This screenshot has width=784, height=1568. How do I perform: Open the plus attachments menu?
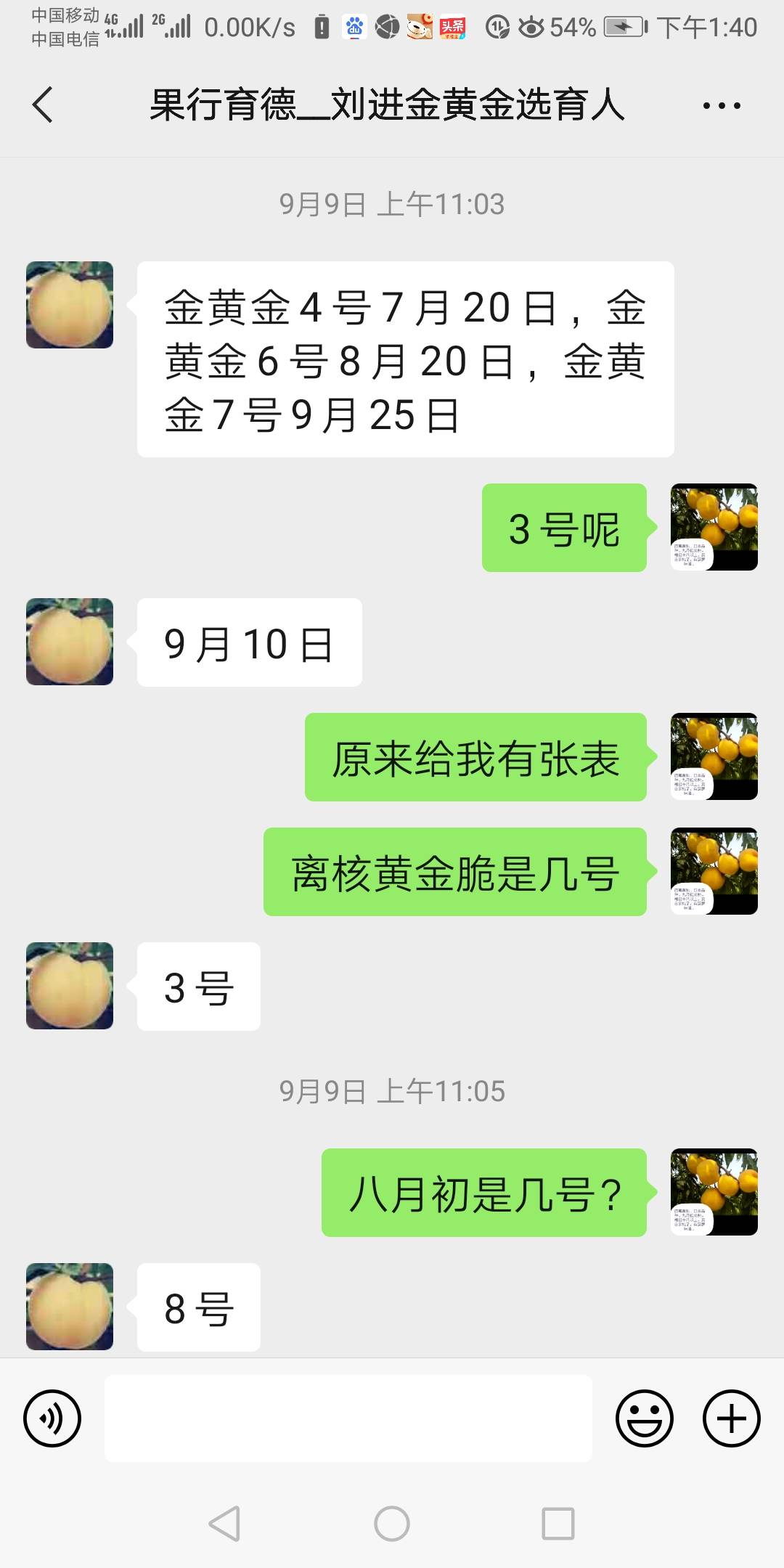(732, 1418)
